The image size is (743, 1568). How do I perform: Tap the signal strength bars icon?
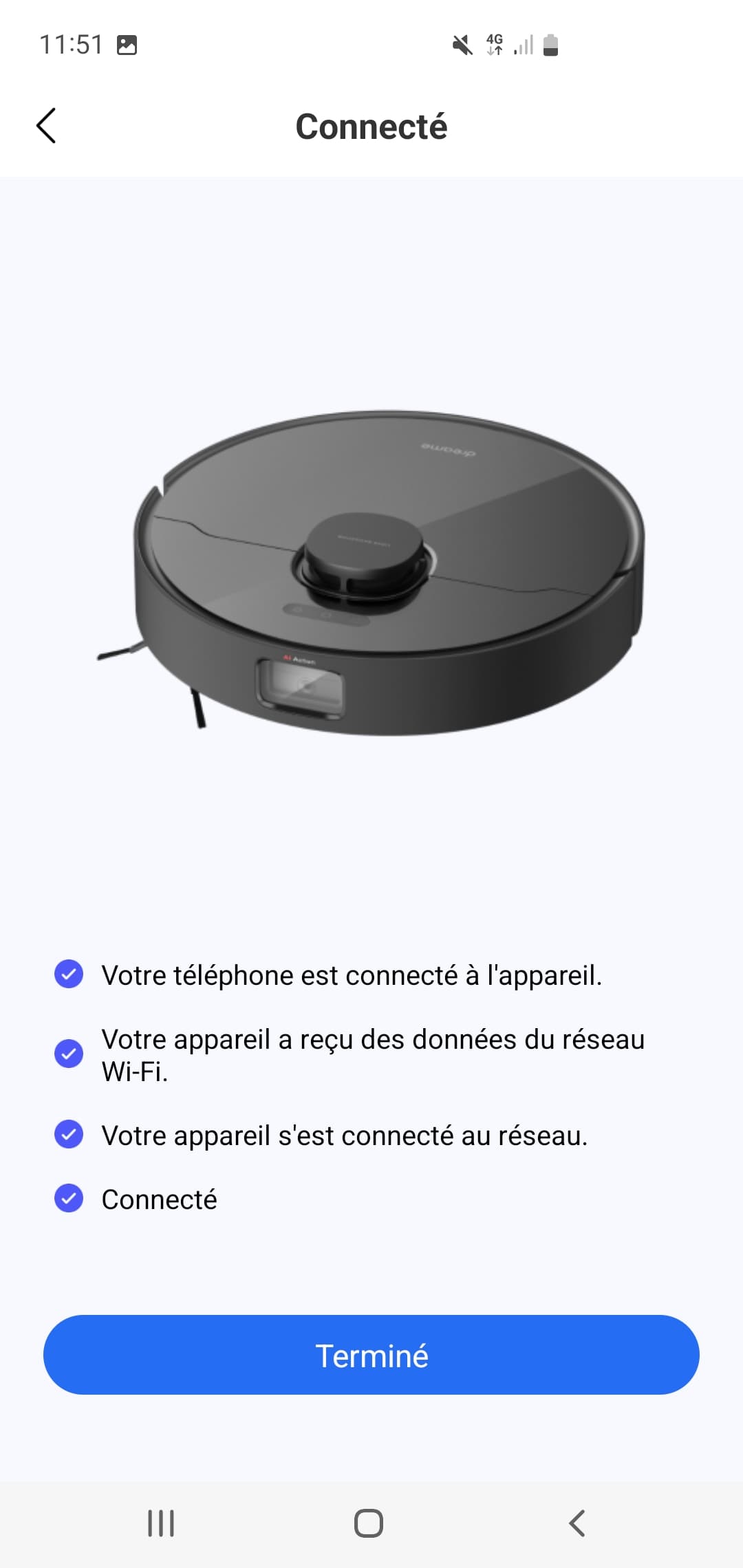pyautogui.click(x=523, y=45)
